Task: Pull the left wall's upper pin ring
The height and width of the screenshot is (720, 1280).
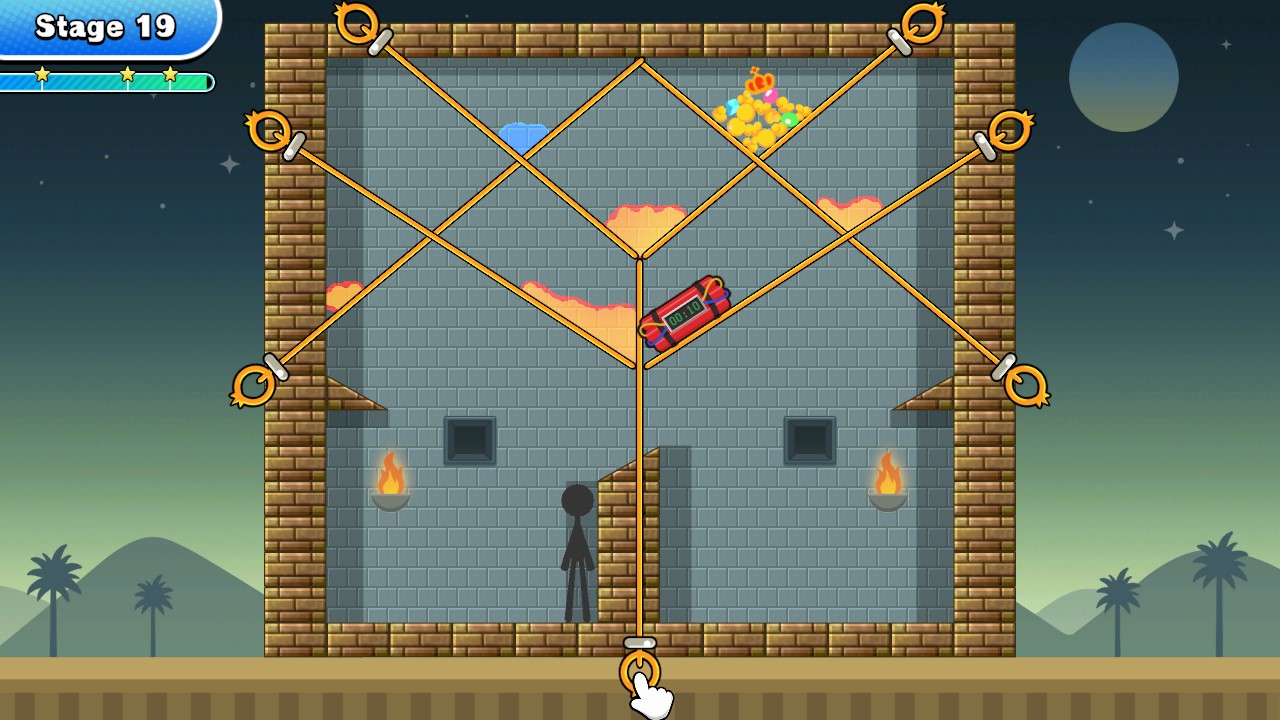Action: click(x=268, y=130)
